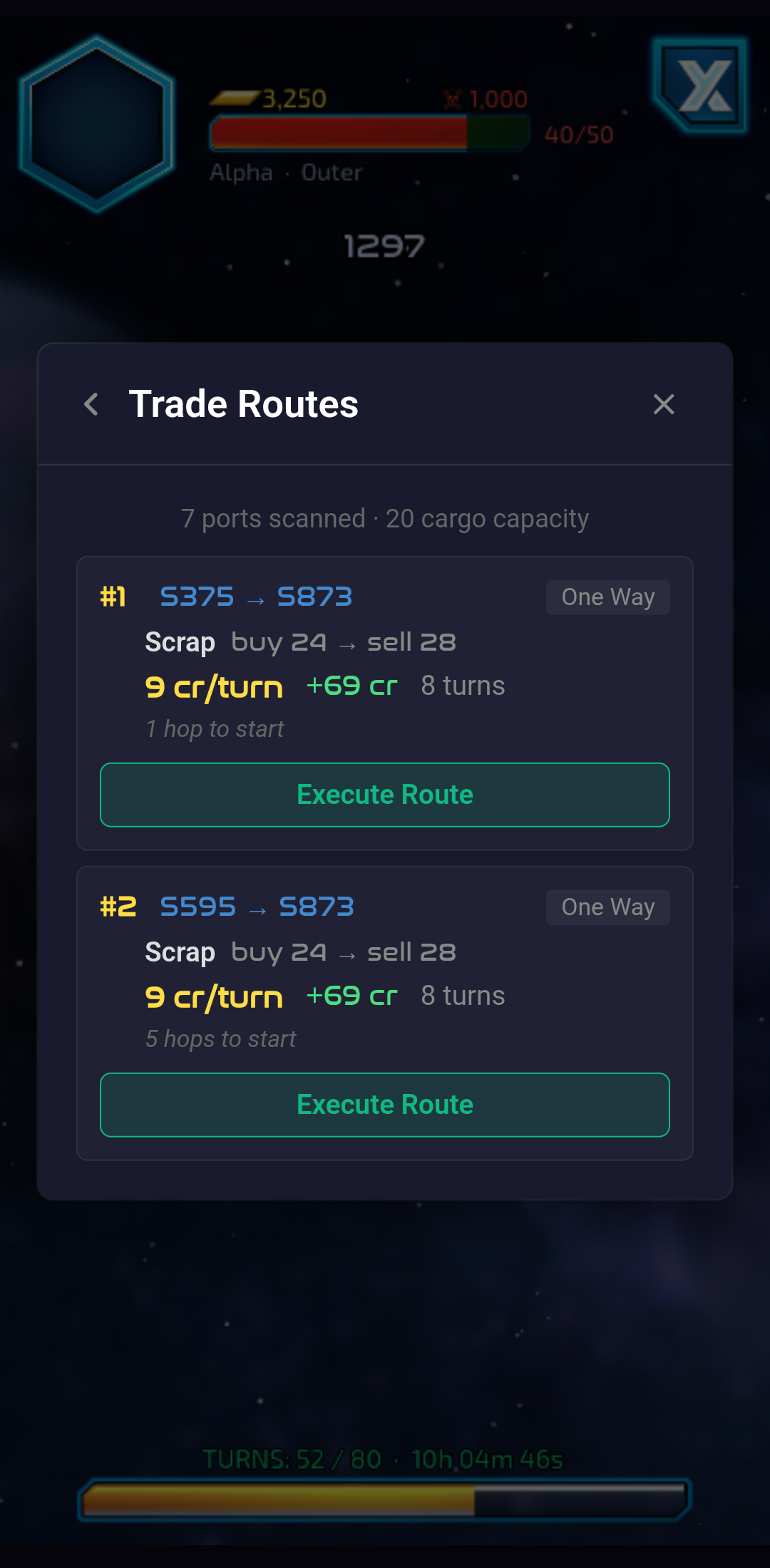Toggle the One Way badge on route #1

click(607, 597)
